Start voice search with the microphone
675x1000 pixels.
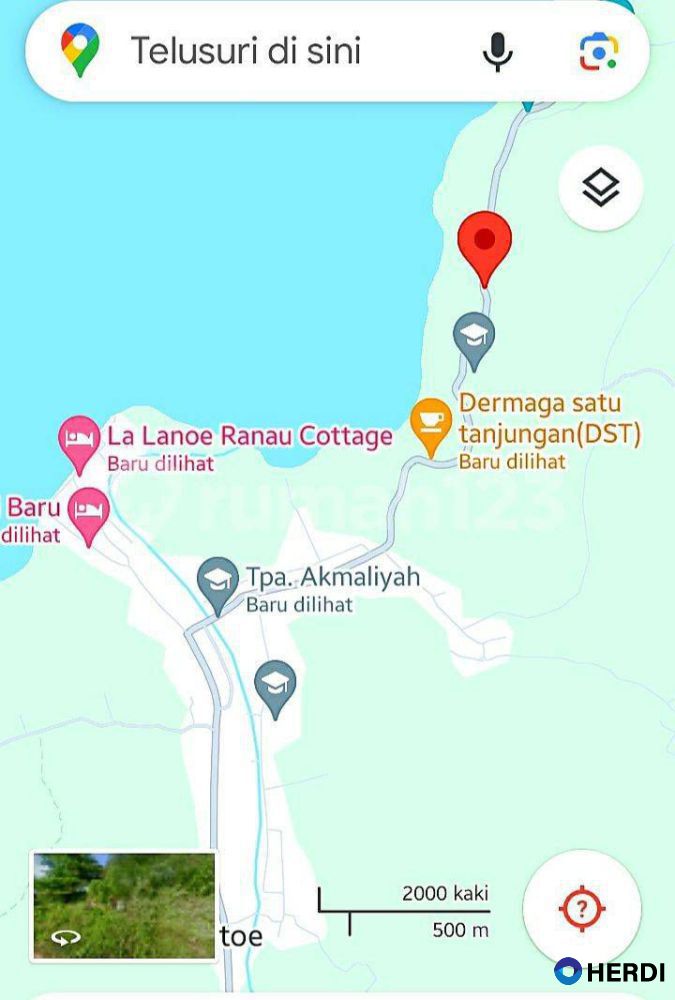pos(497,51)
